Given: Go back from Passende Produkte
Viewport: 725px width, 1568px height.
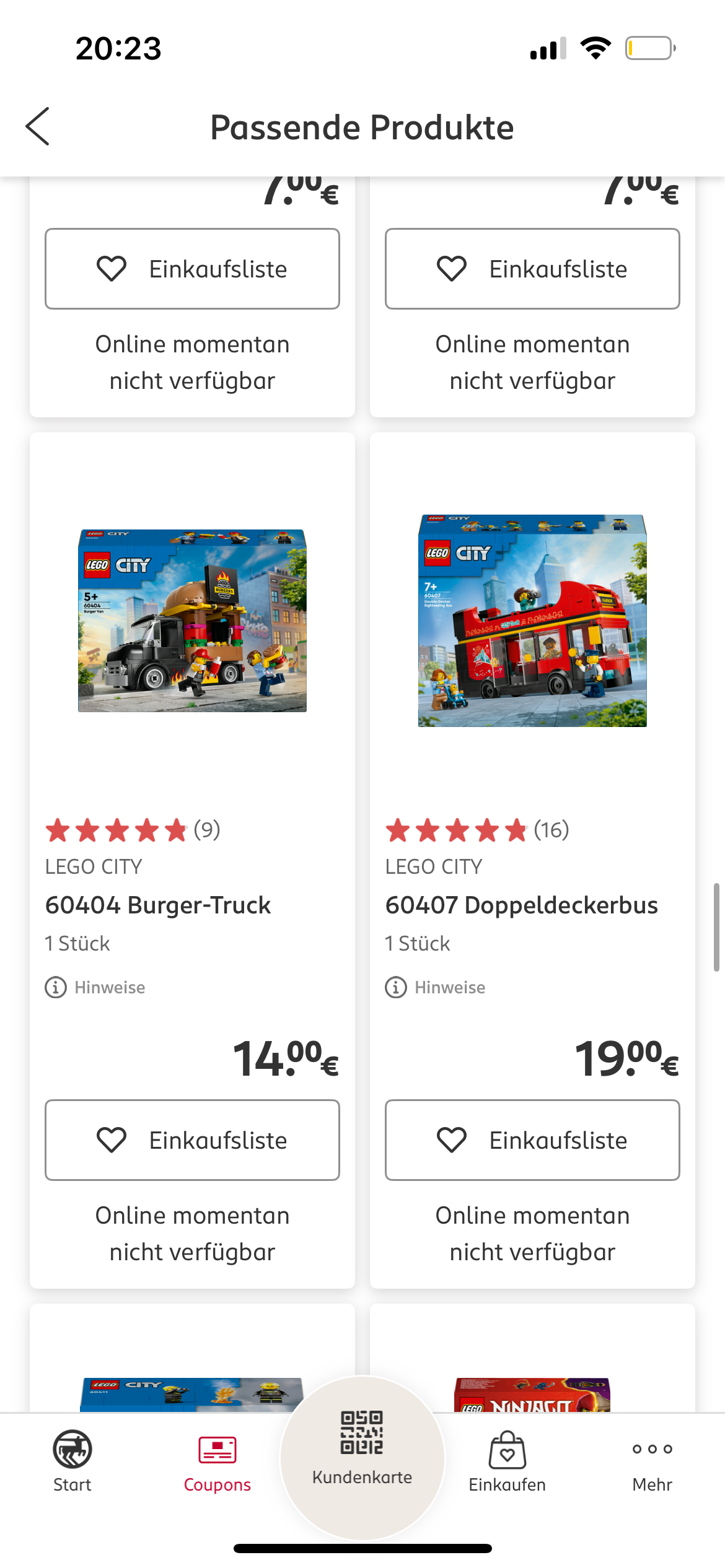Looking at the screenshot, I should 38,126.
